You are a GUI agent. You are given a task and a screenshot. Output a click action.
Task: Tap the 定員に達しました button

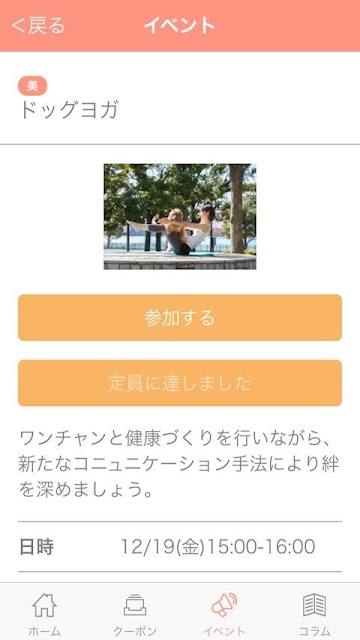tap(180, 383)
